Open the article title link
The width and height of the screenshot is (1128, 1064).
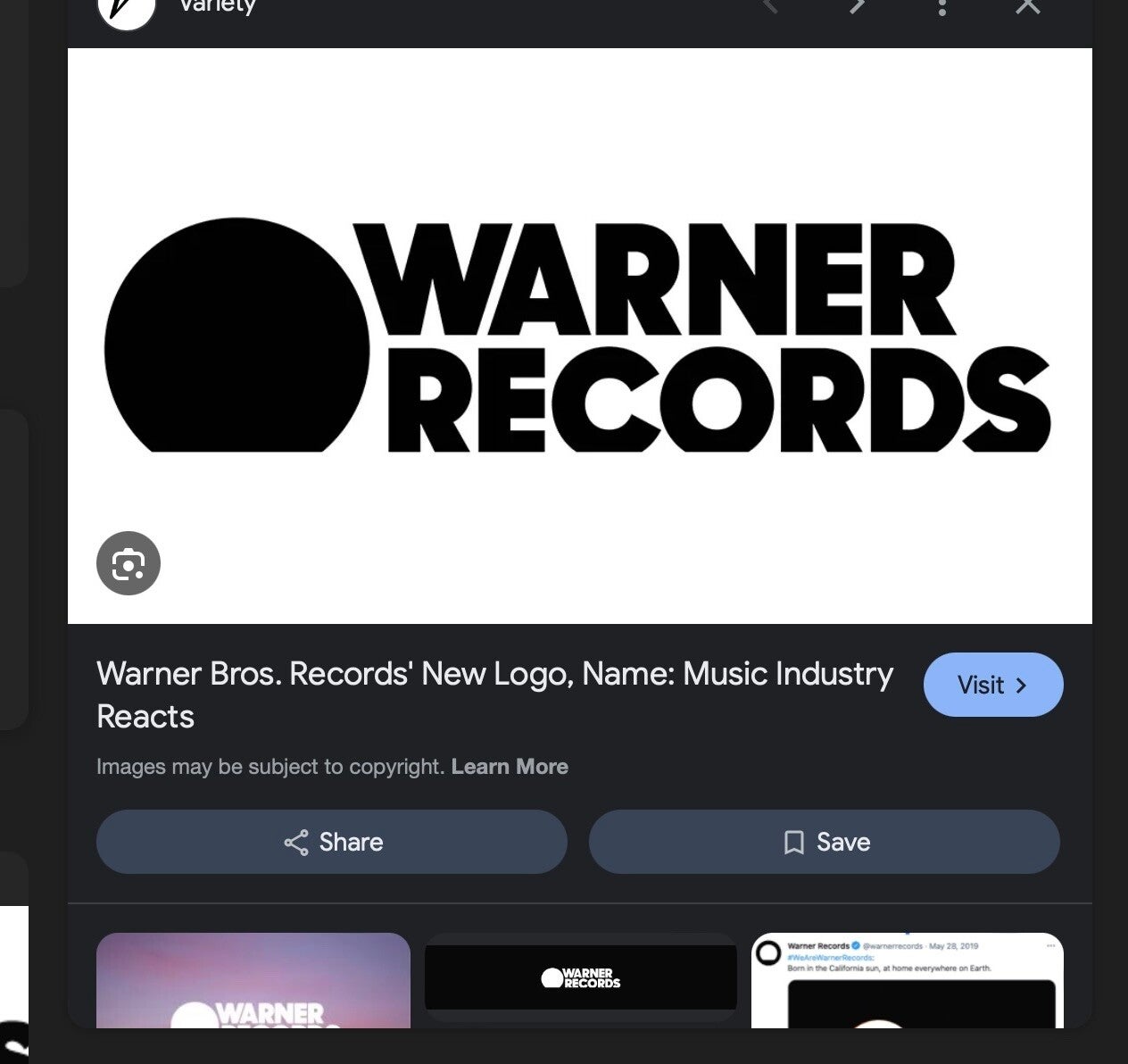[493, 694]
